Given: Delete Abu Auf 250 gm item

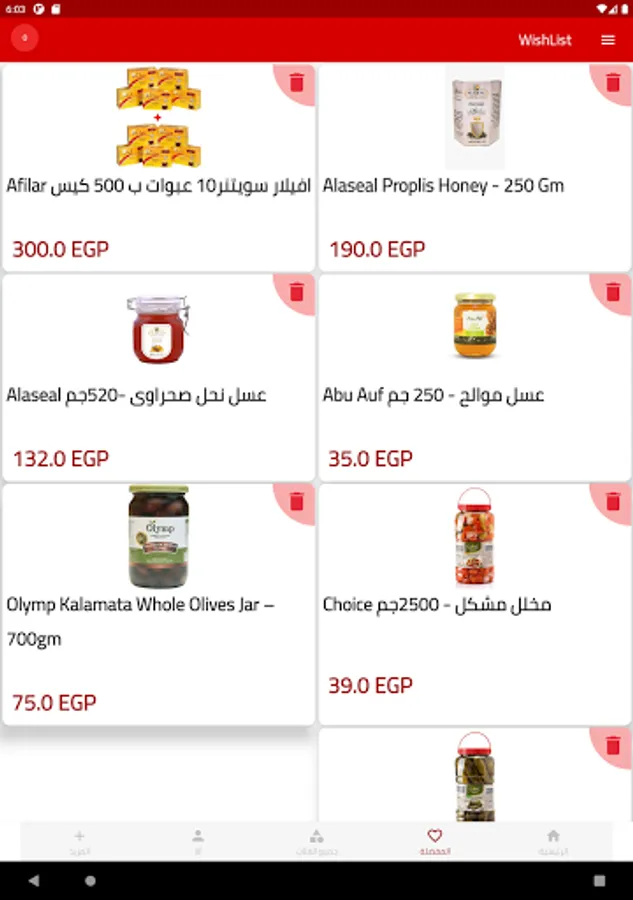Looking at the screenshot, I should pyautogui.click(x=612, y=292).
